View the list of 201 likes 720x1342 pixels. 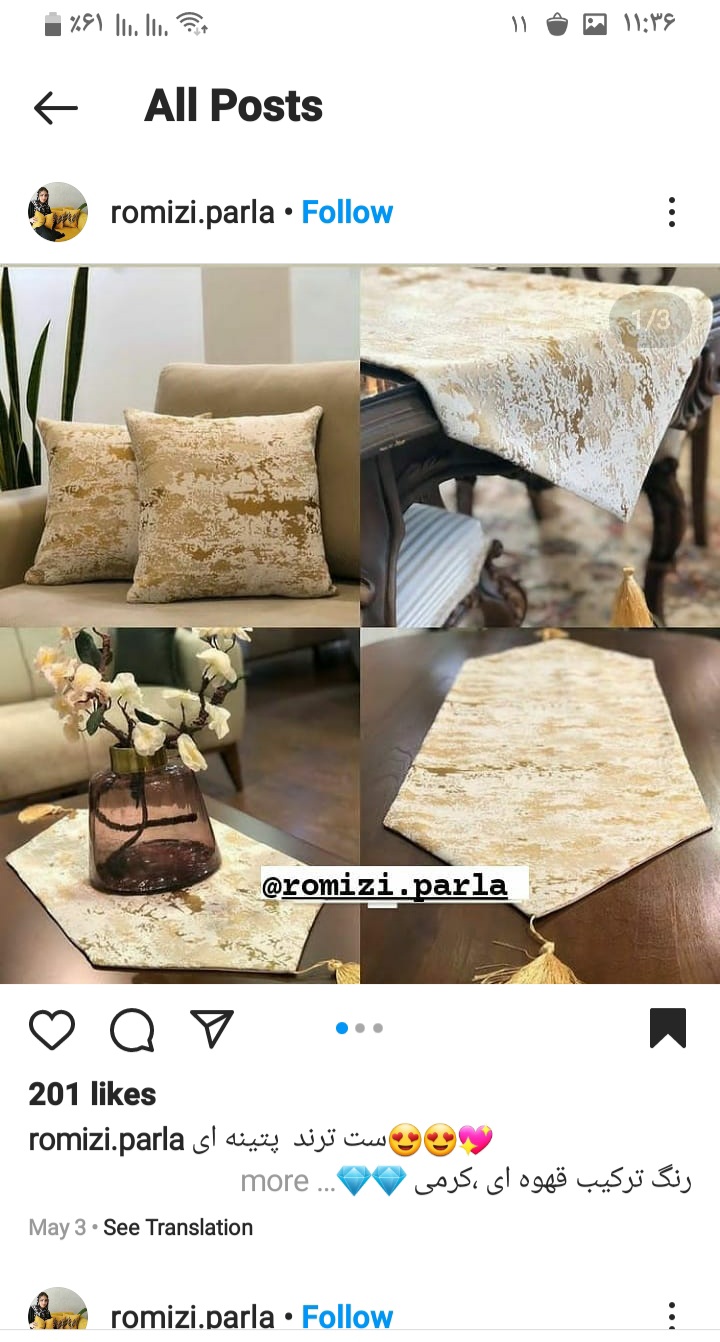(92, 1094)
